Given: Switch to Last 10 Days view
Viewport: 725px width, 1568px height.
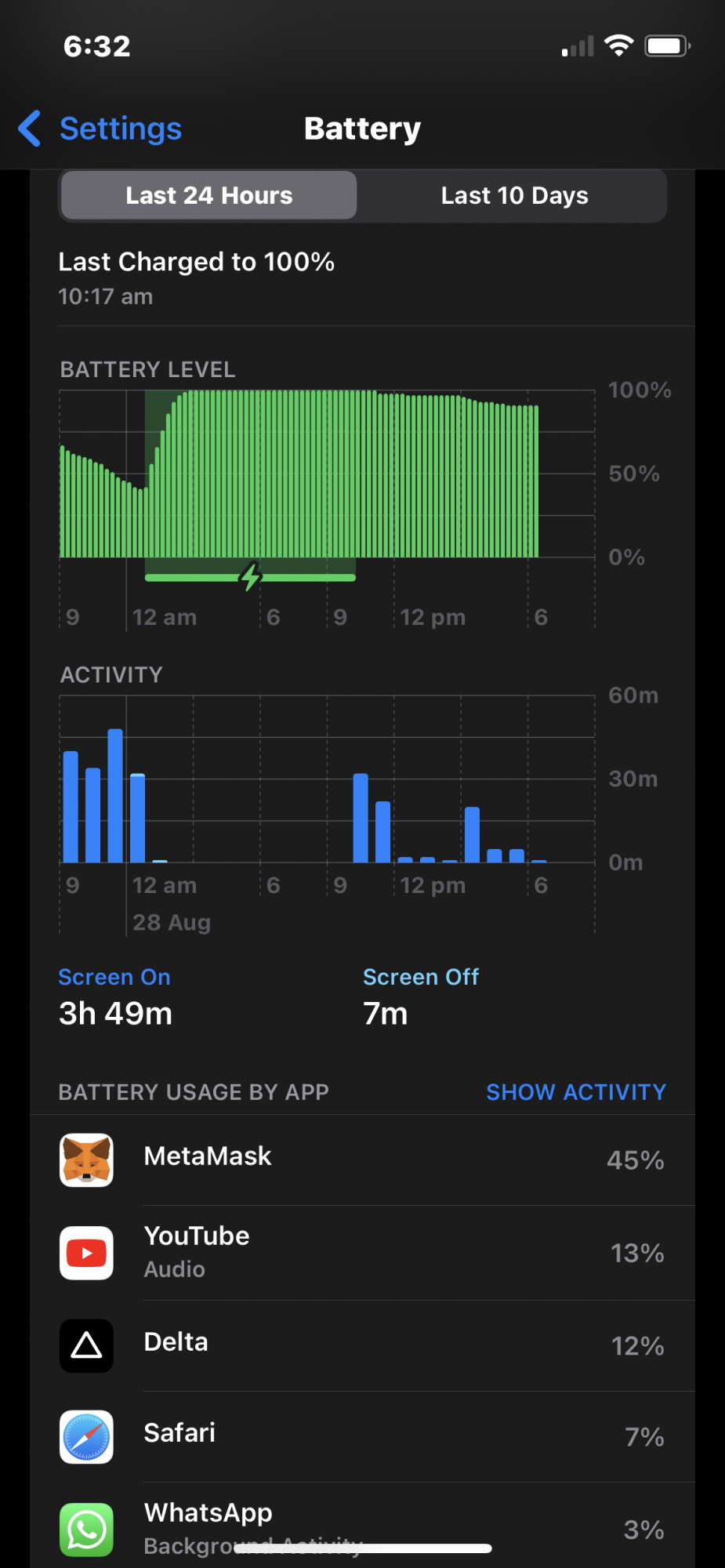Looking at the screenshot, I should point(514,195).
